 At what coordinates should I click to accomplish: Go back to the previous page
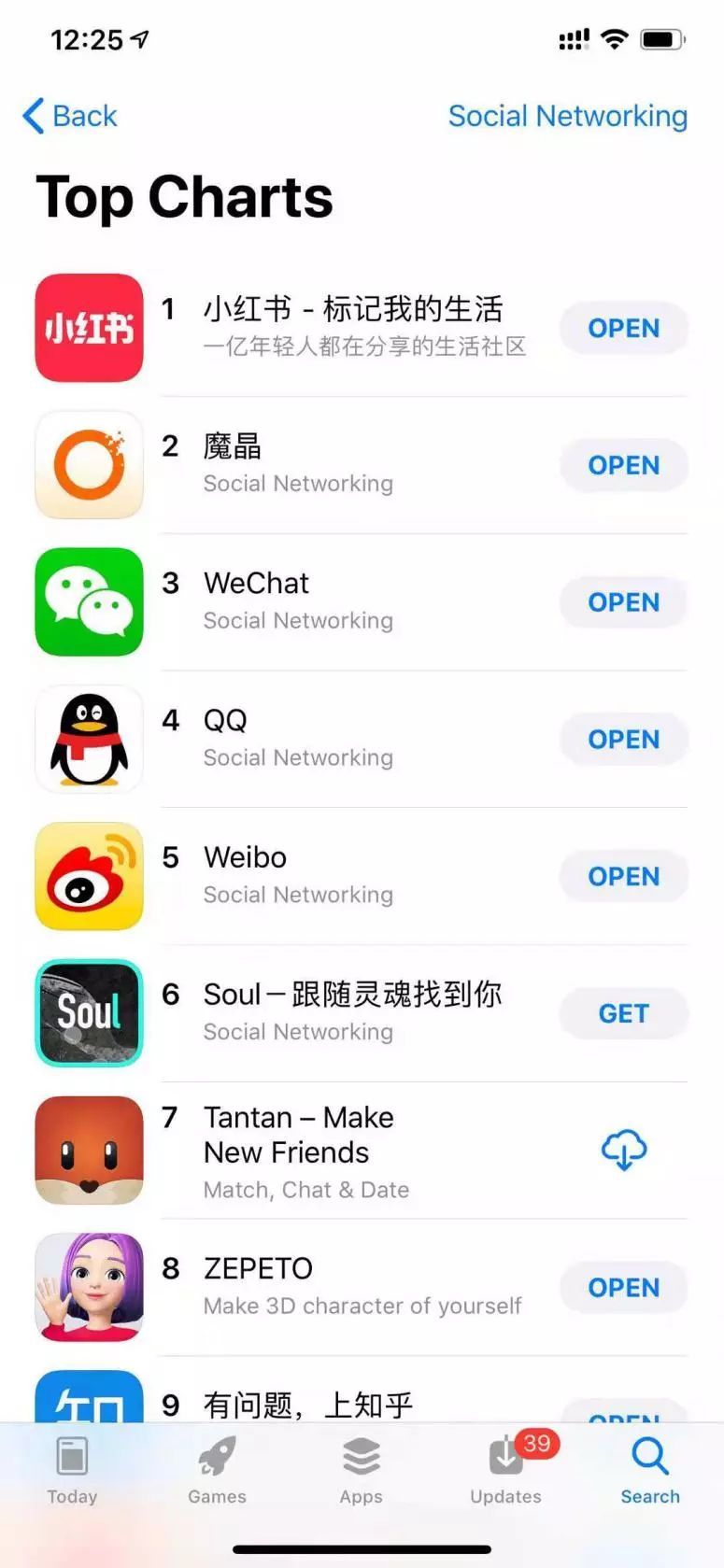70,117
